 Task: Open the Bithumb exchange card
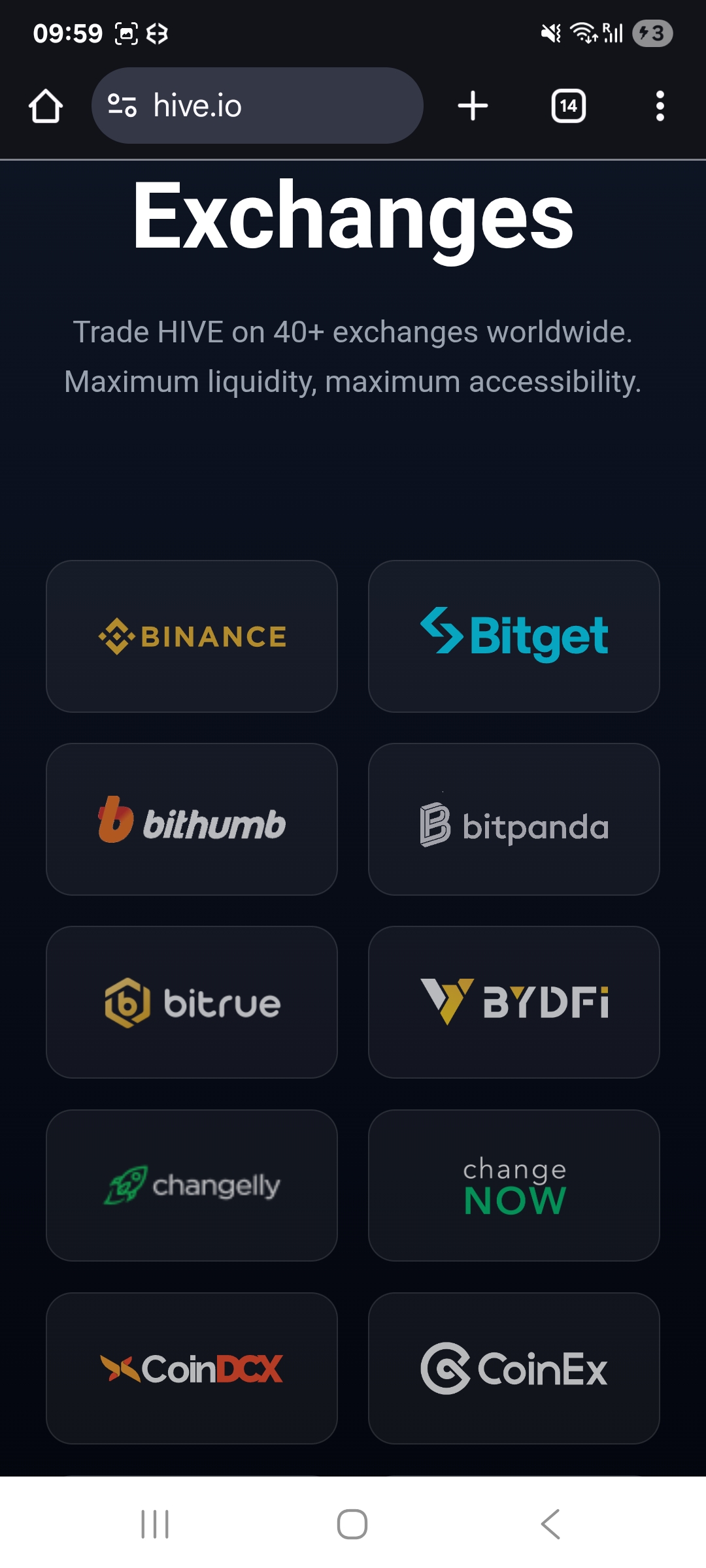192,819
